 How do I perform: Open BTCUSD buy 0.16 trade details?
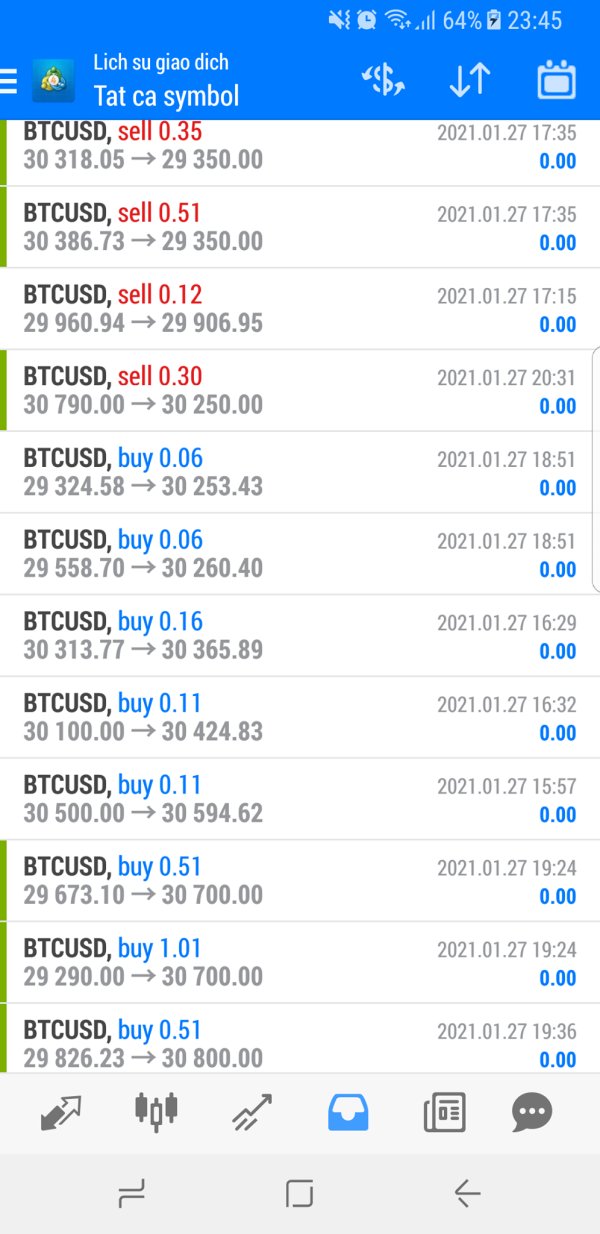coord(300,636)
